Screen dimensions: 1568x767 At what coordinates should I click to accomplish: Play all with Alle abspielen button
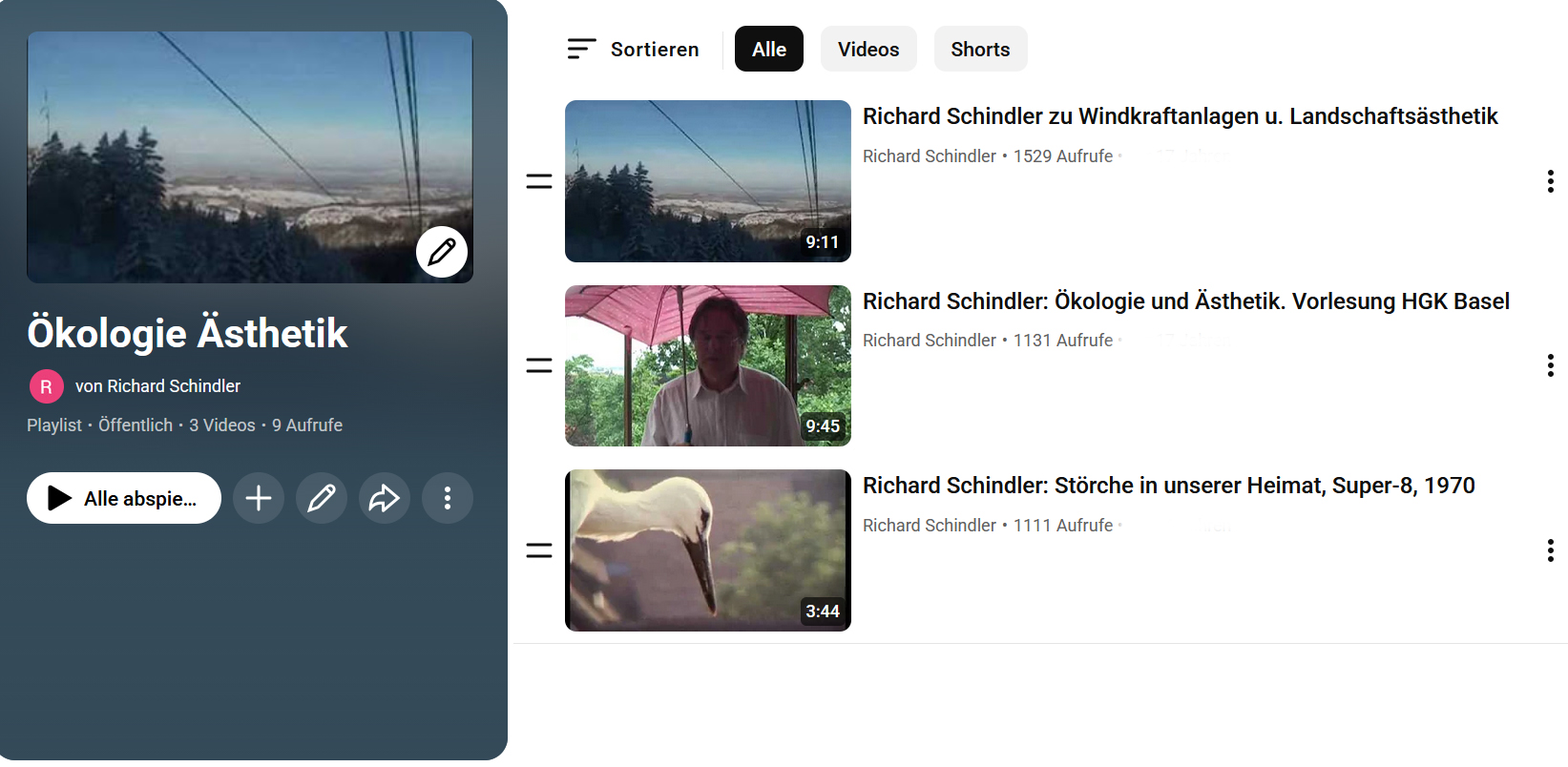click(x=124, y=498)
